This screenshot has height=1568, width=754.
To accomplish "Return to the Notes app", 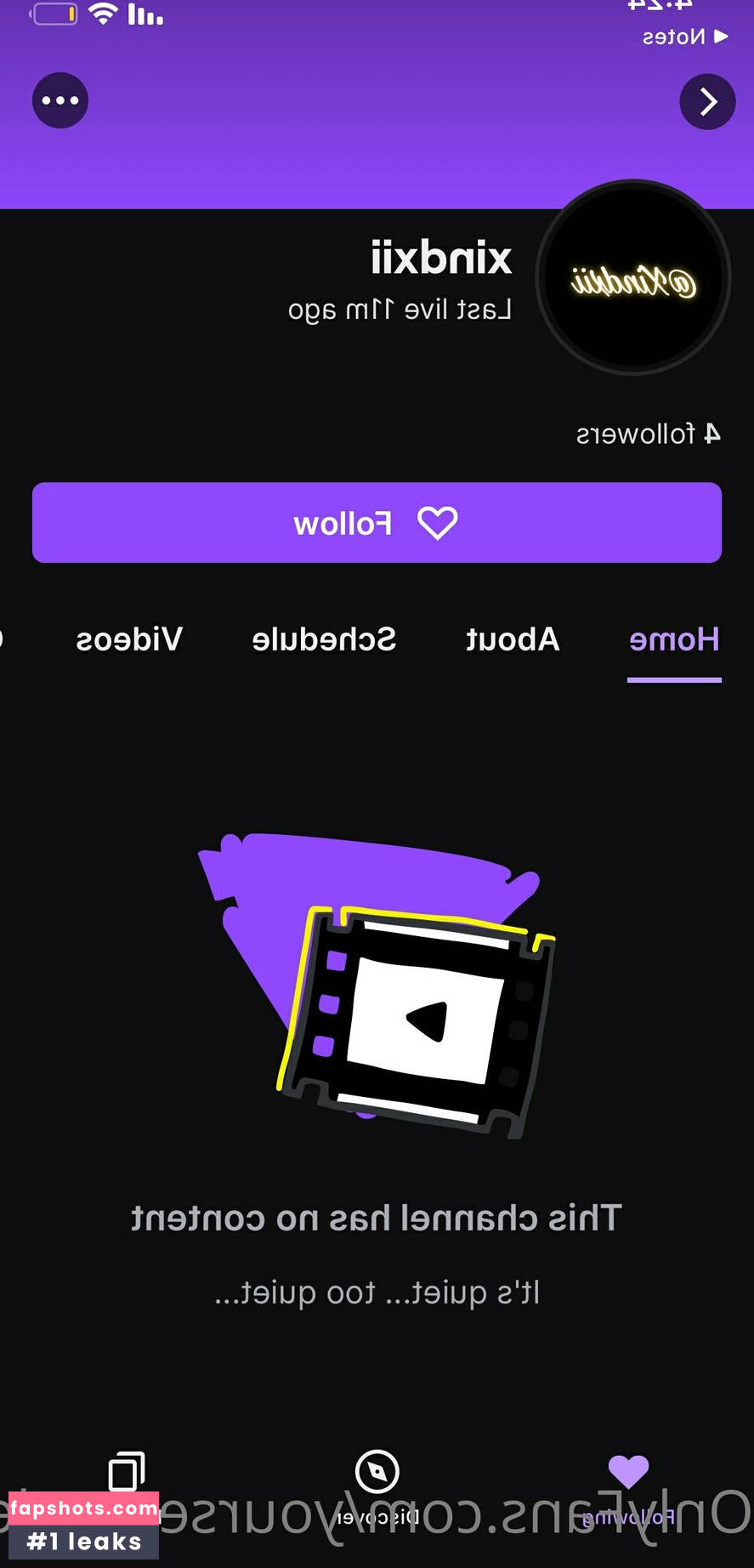I will point(685,37).
